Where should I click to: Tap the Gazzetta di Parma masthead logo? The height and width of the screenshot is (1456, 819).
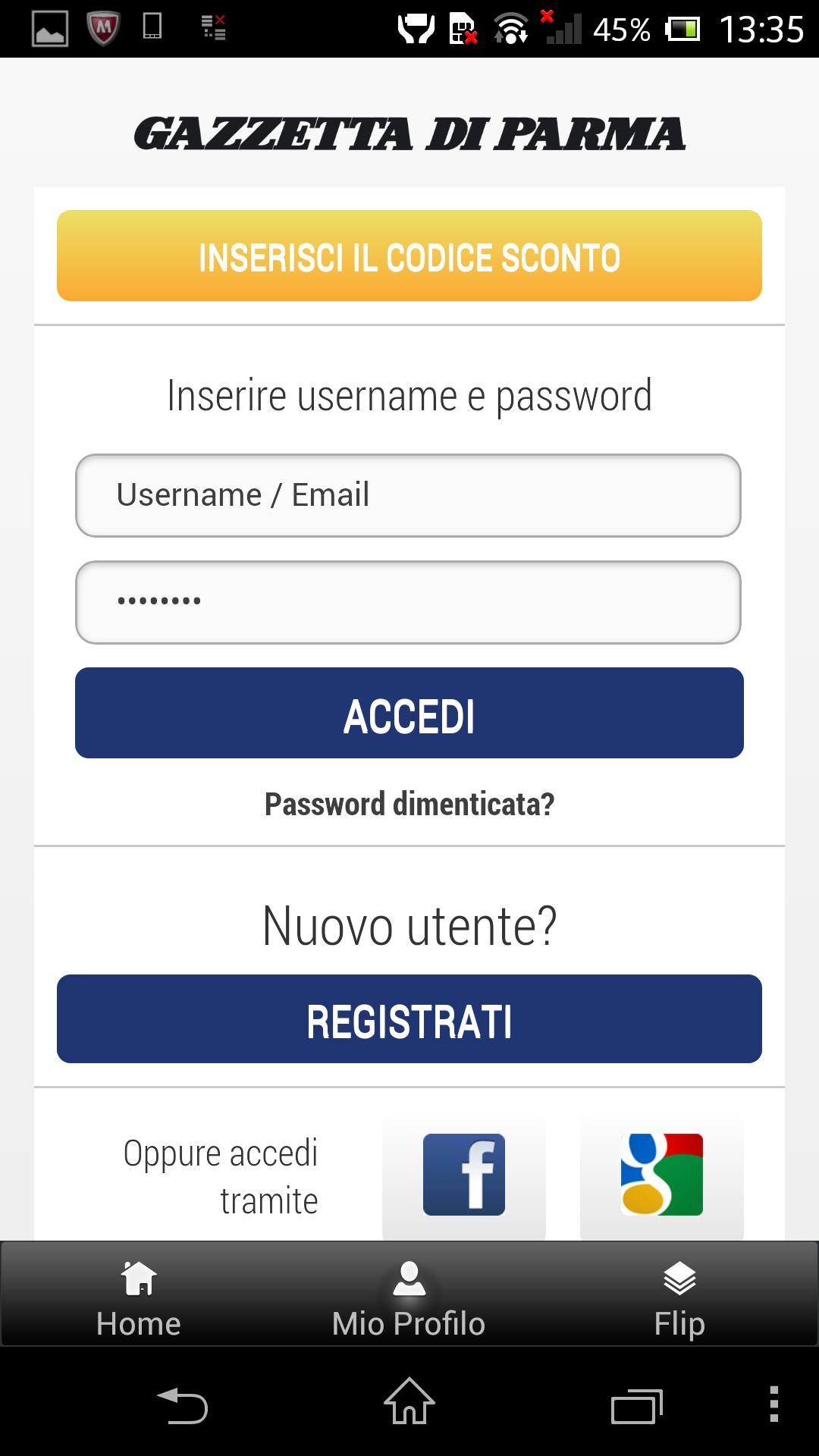click(x=409, y=133)
